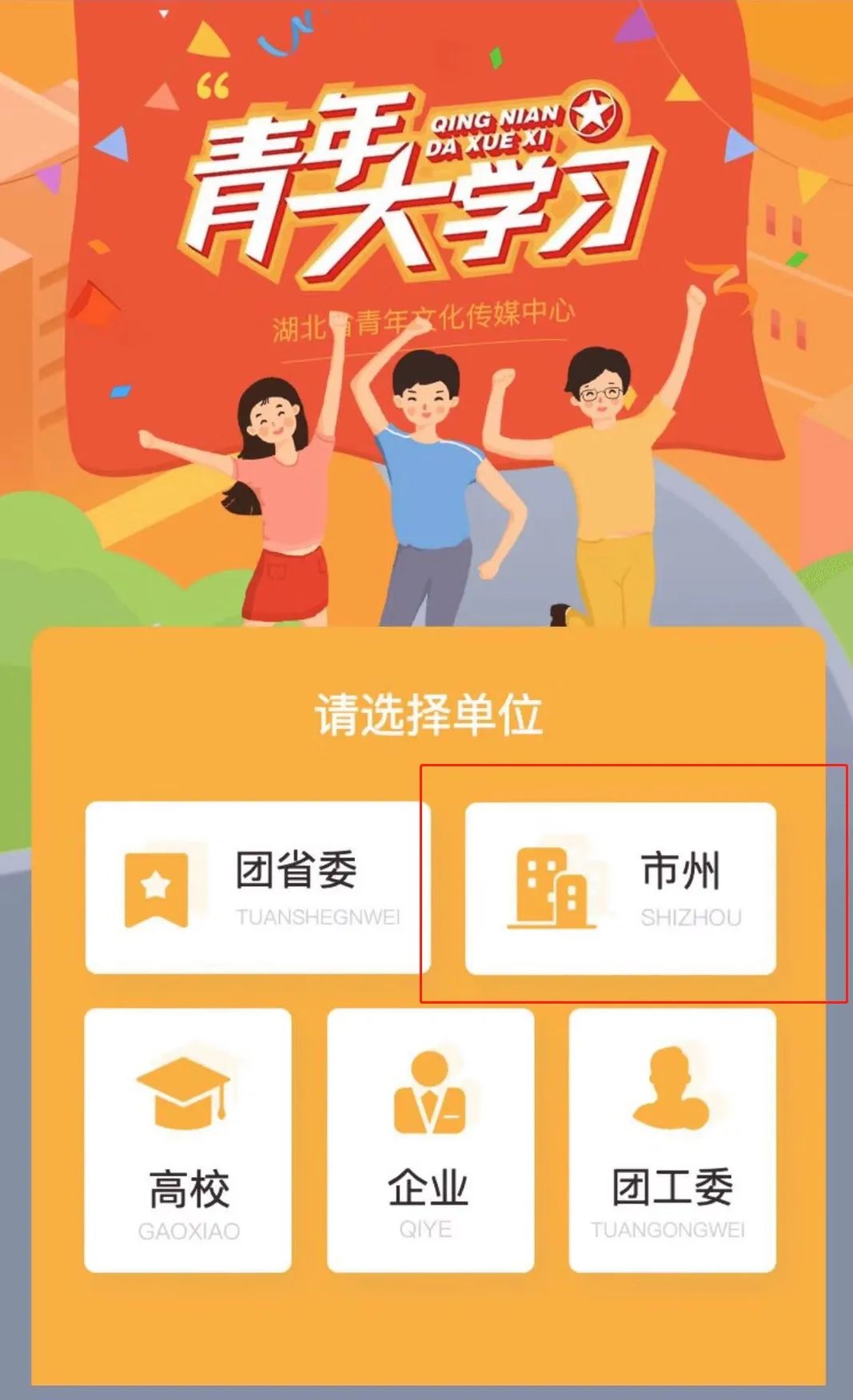
Task: Select the star bookmark icon for 团省委
Action: coord(156,887)
